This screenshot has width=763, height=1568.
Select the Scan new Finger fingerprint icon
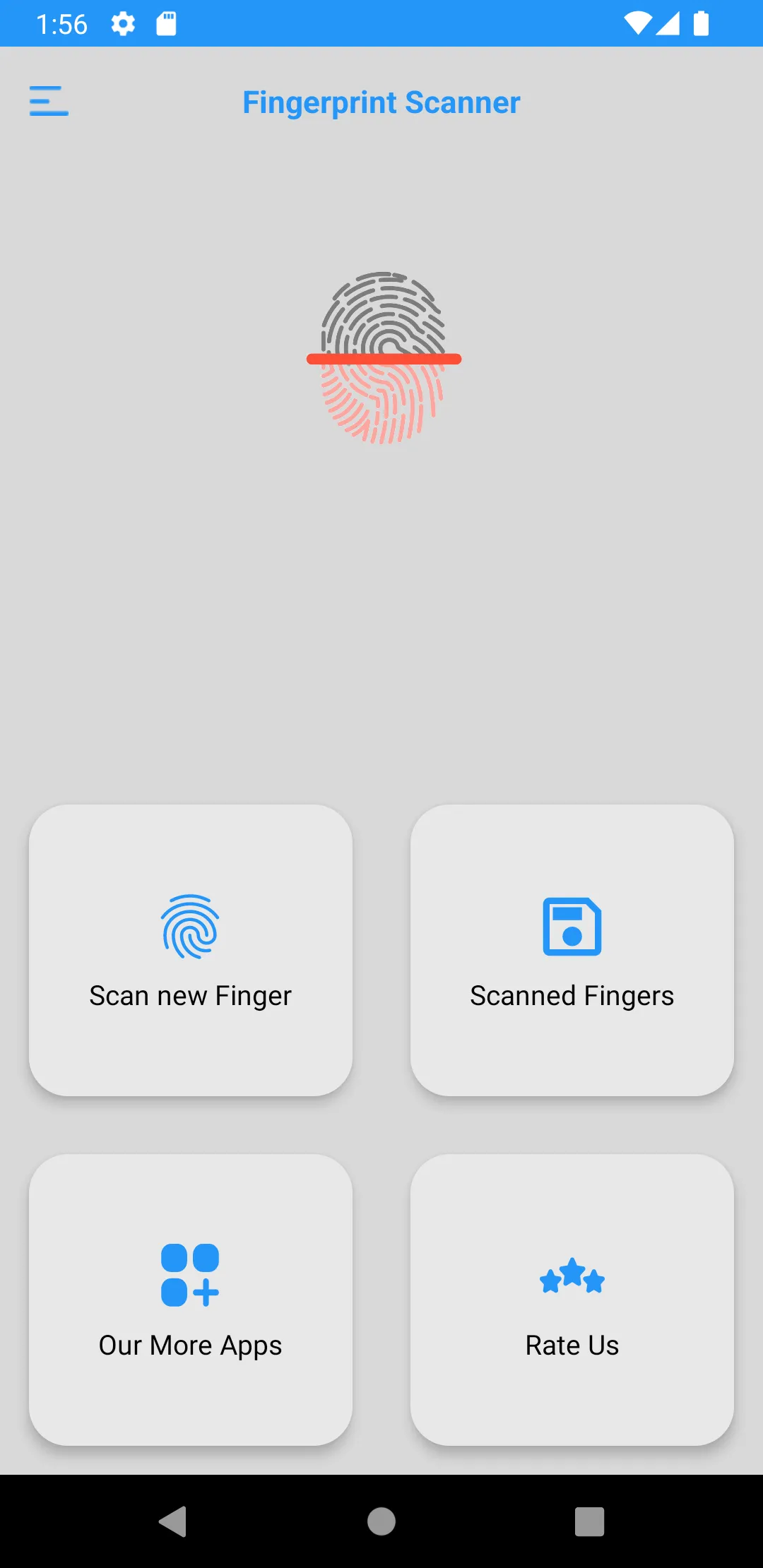pyautogui.click(x=190, y=926)
